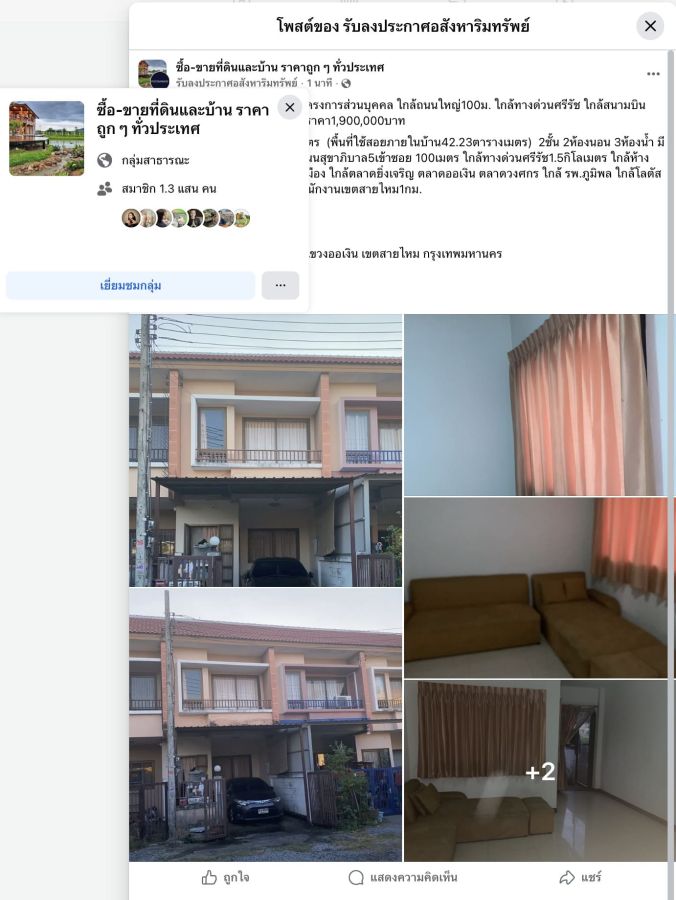Open the +2 more photos tile

click(535, 771)
